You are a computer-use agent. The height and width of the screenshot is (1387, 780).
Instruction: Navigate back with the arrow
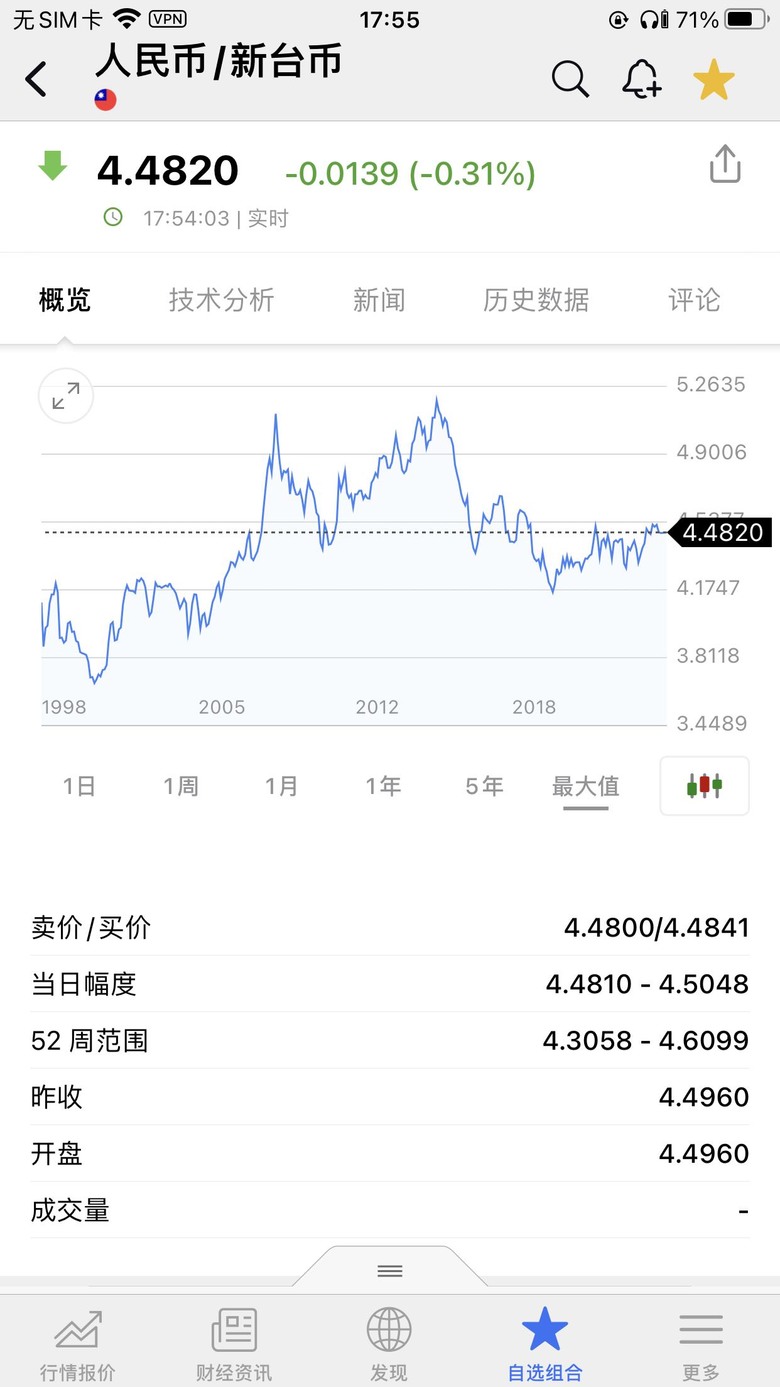(x=37, y=77)
